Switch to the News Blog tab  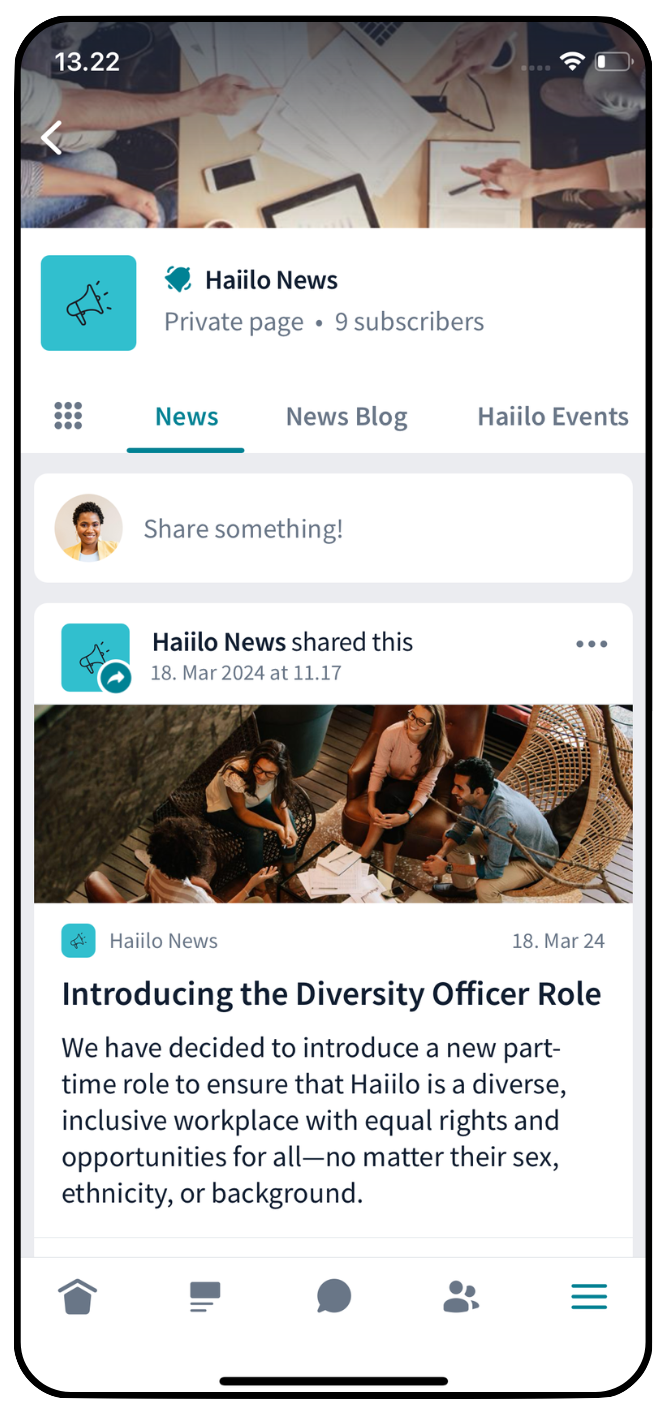346,417
